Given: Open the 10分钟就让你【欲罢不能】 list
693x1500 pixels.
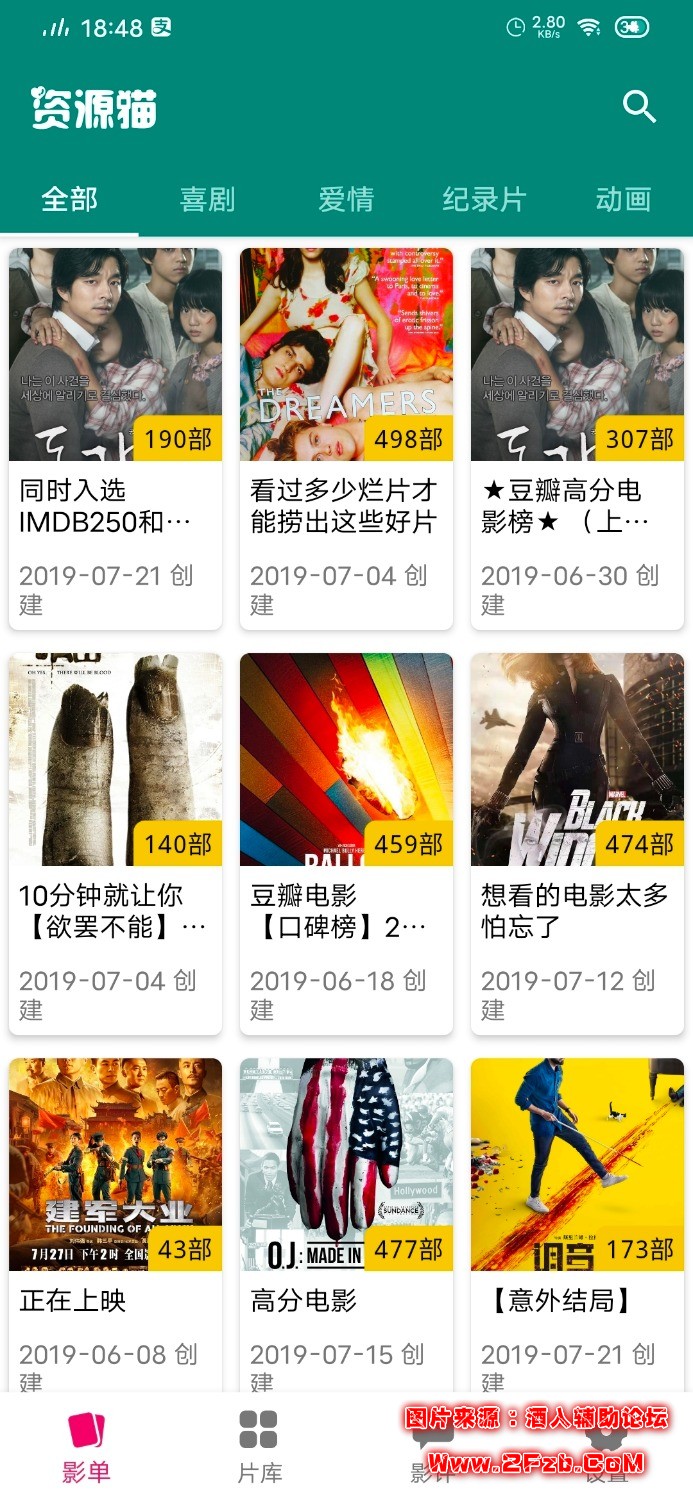Looking at the screenshot, I should [115, 843].
